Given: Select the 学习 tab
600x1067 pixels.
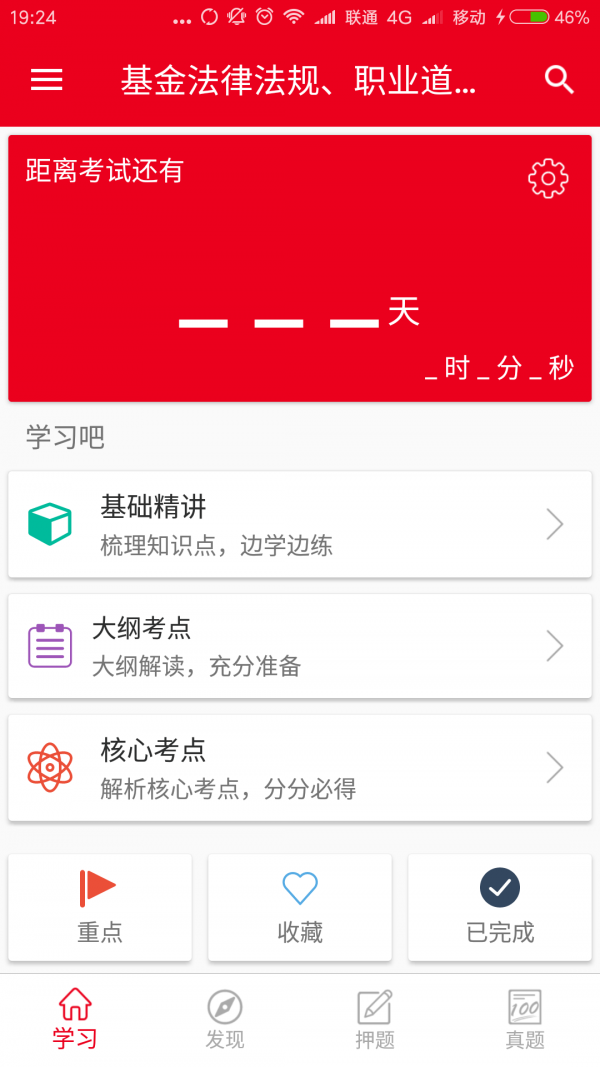Looking at the screenshot, I should click(75, 1020).
